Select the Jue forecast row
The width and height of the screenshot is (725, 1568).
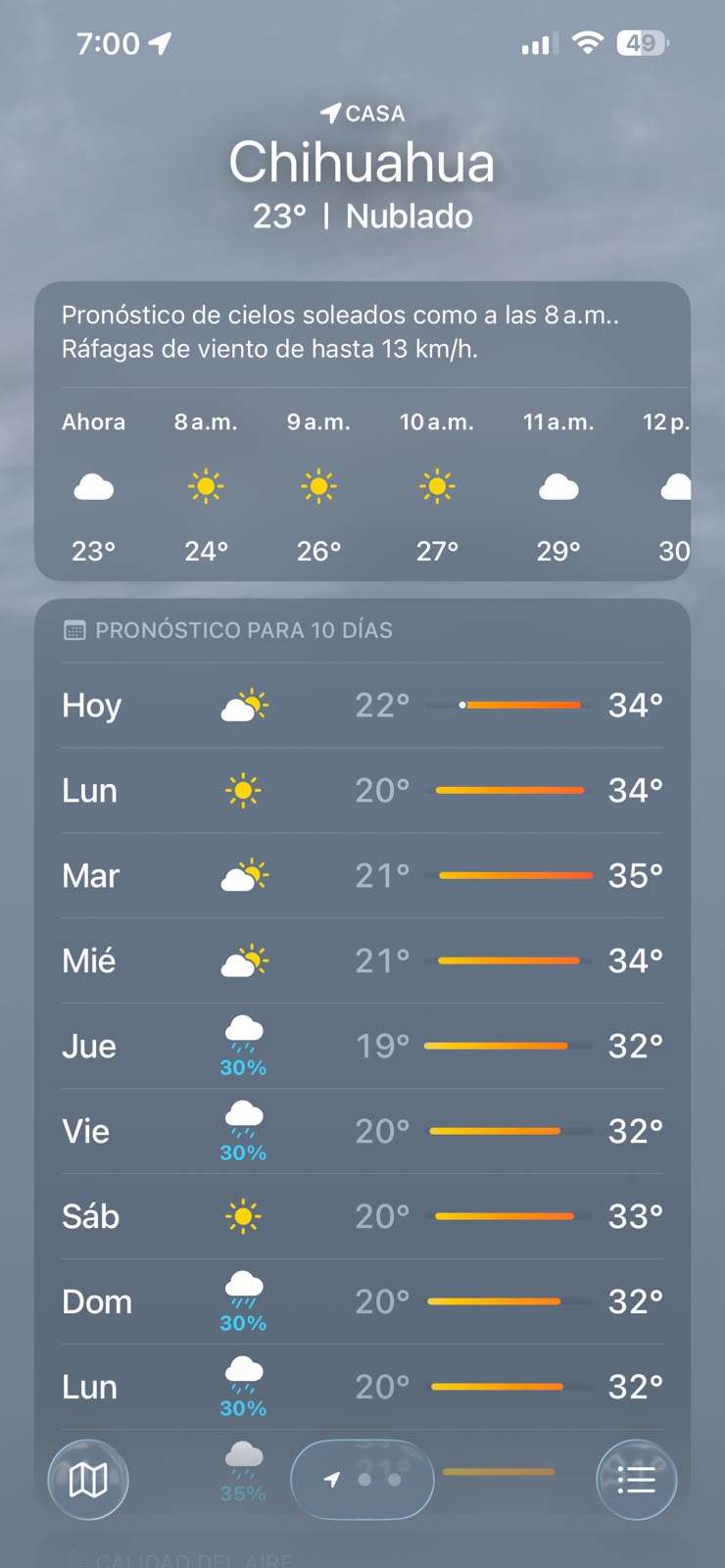coord(362,1047)
